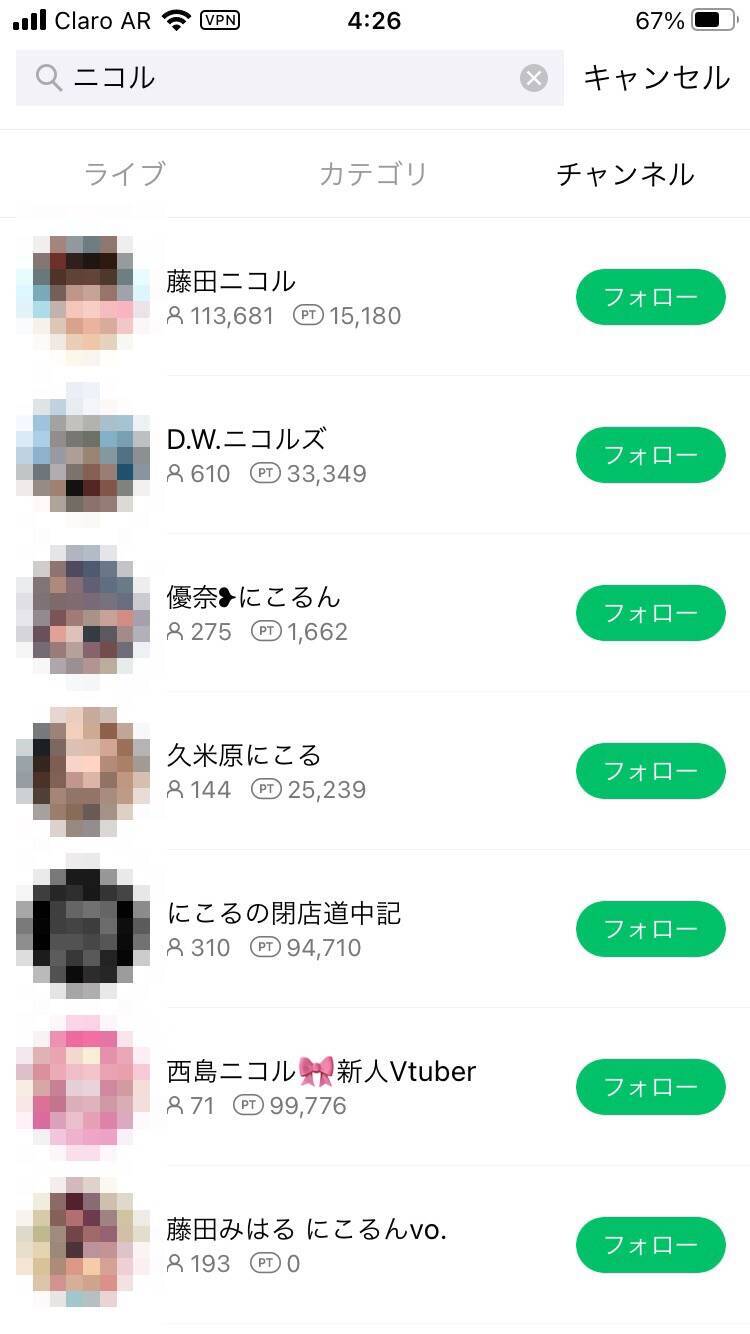The image size is (750, 1334).
Task: Clear the search text with the X icon
Action: click(534, 78)
